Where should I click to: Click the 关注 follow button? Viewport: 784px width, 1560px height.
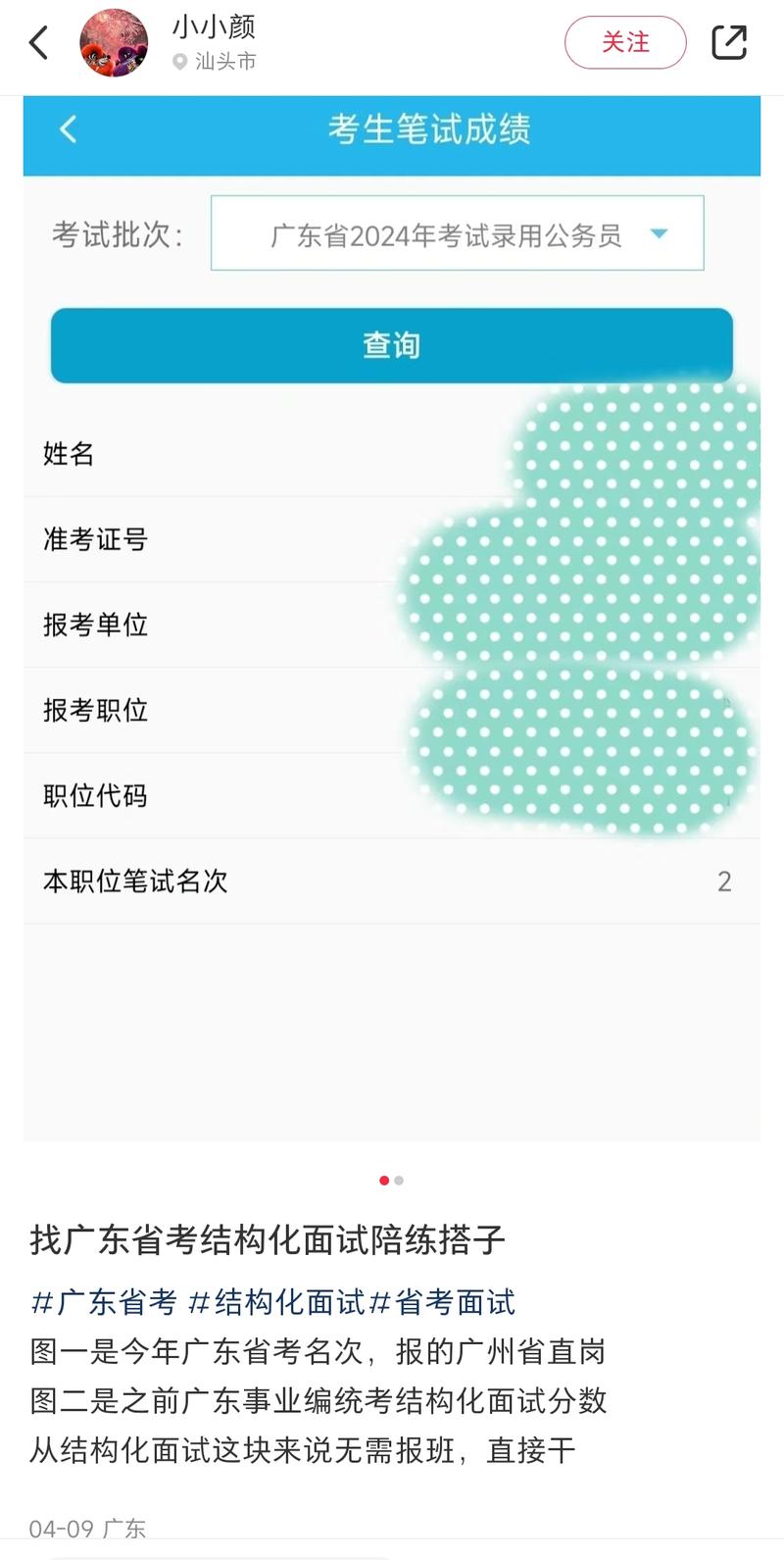pos(625,42)
